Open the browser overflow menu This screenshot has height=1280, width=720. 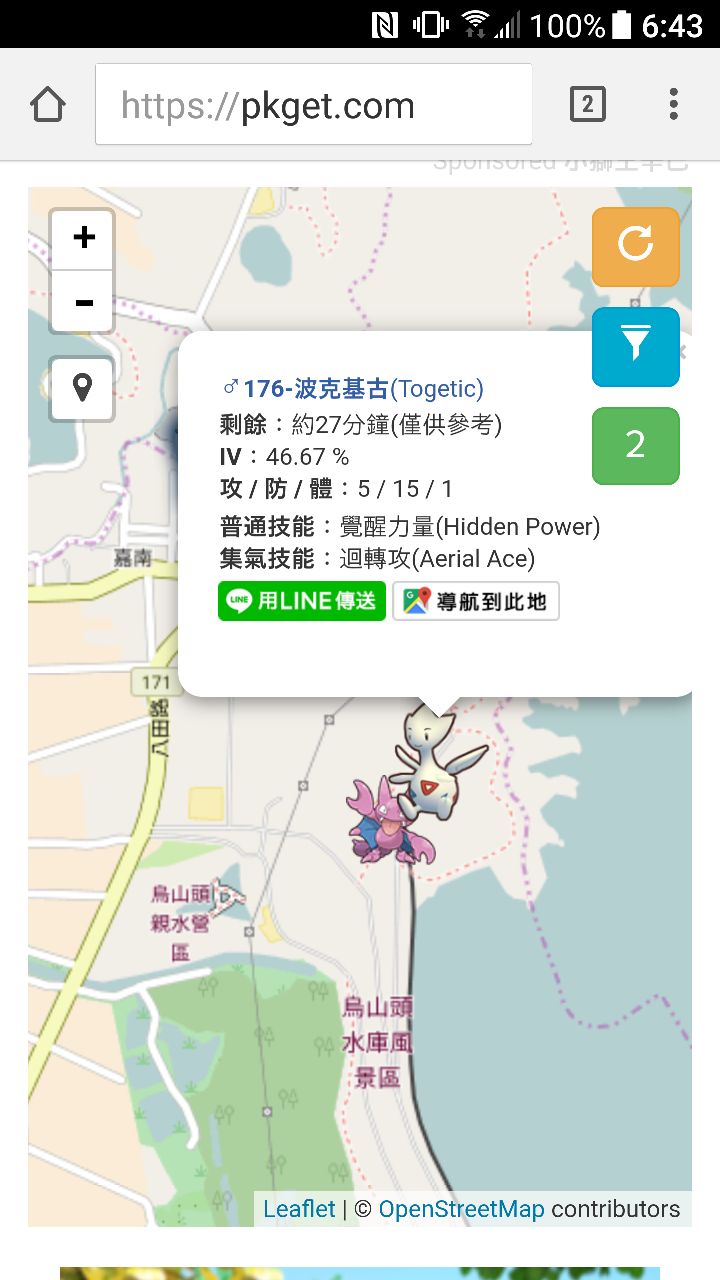(673, 104)
